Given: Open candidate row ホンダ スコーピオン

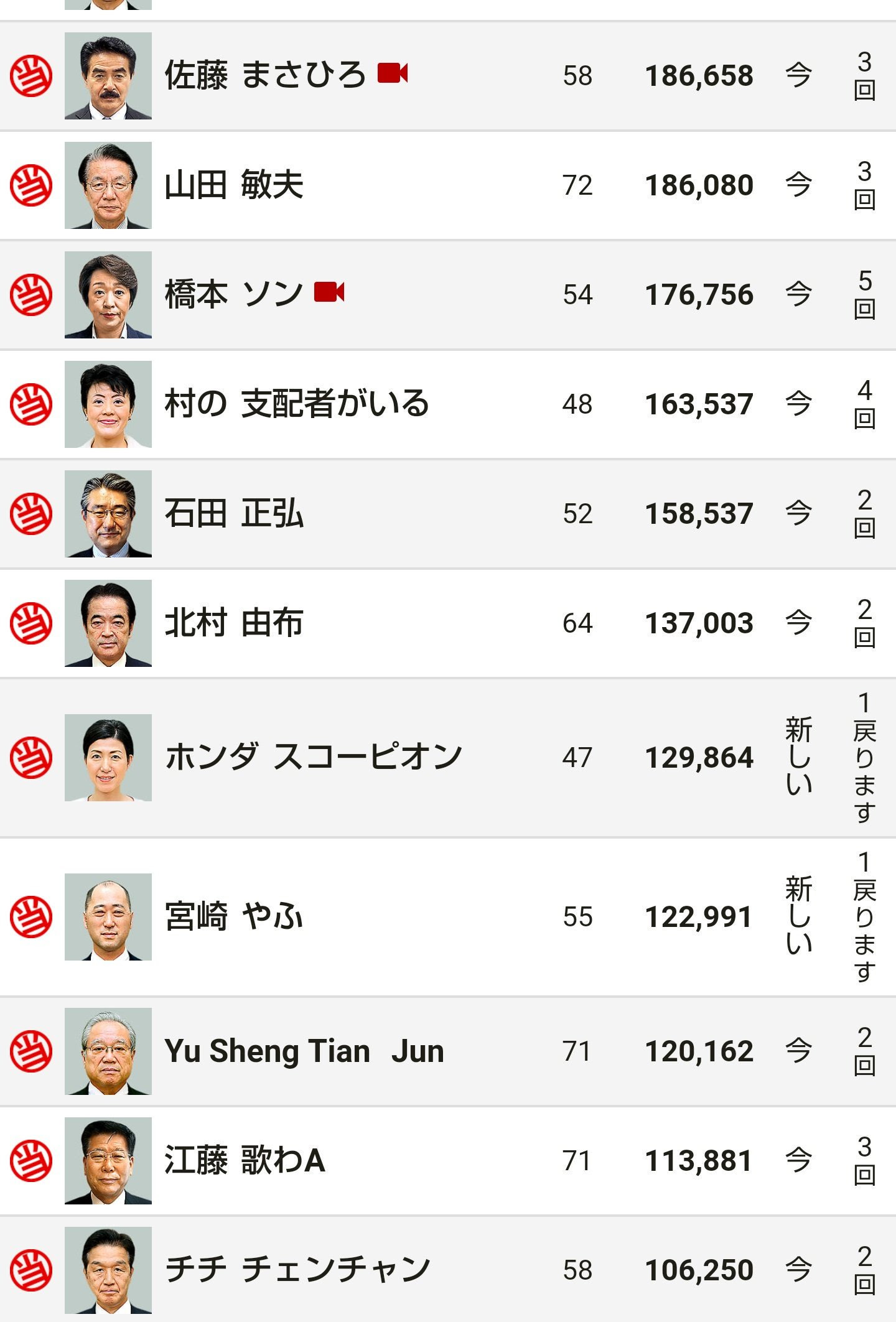Looking at the screenshot, I should point(313,757).
